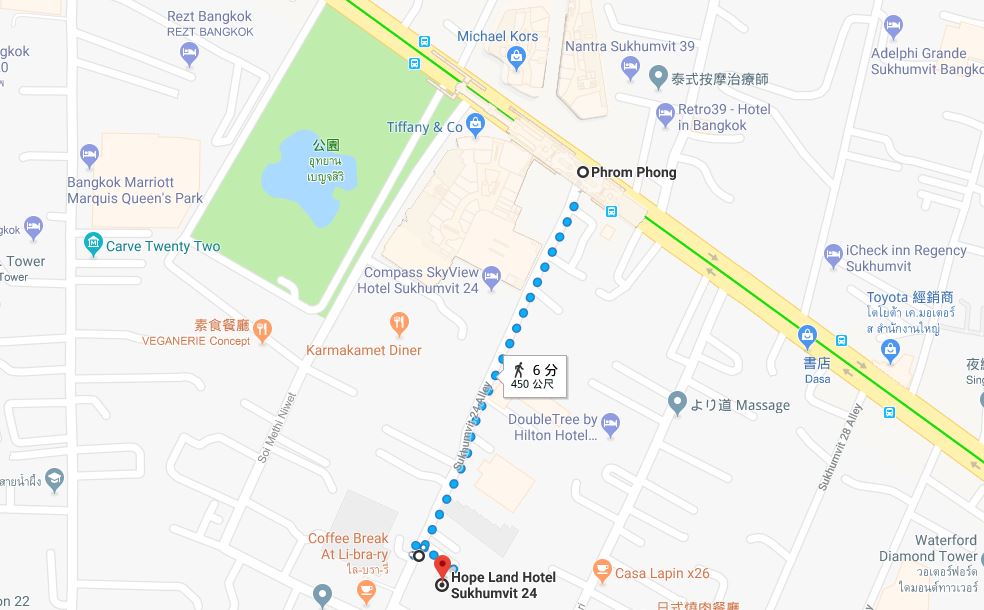
Task: Open Karmakamet Diner restaurant marker
Action: [x=399, y=322]
